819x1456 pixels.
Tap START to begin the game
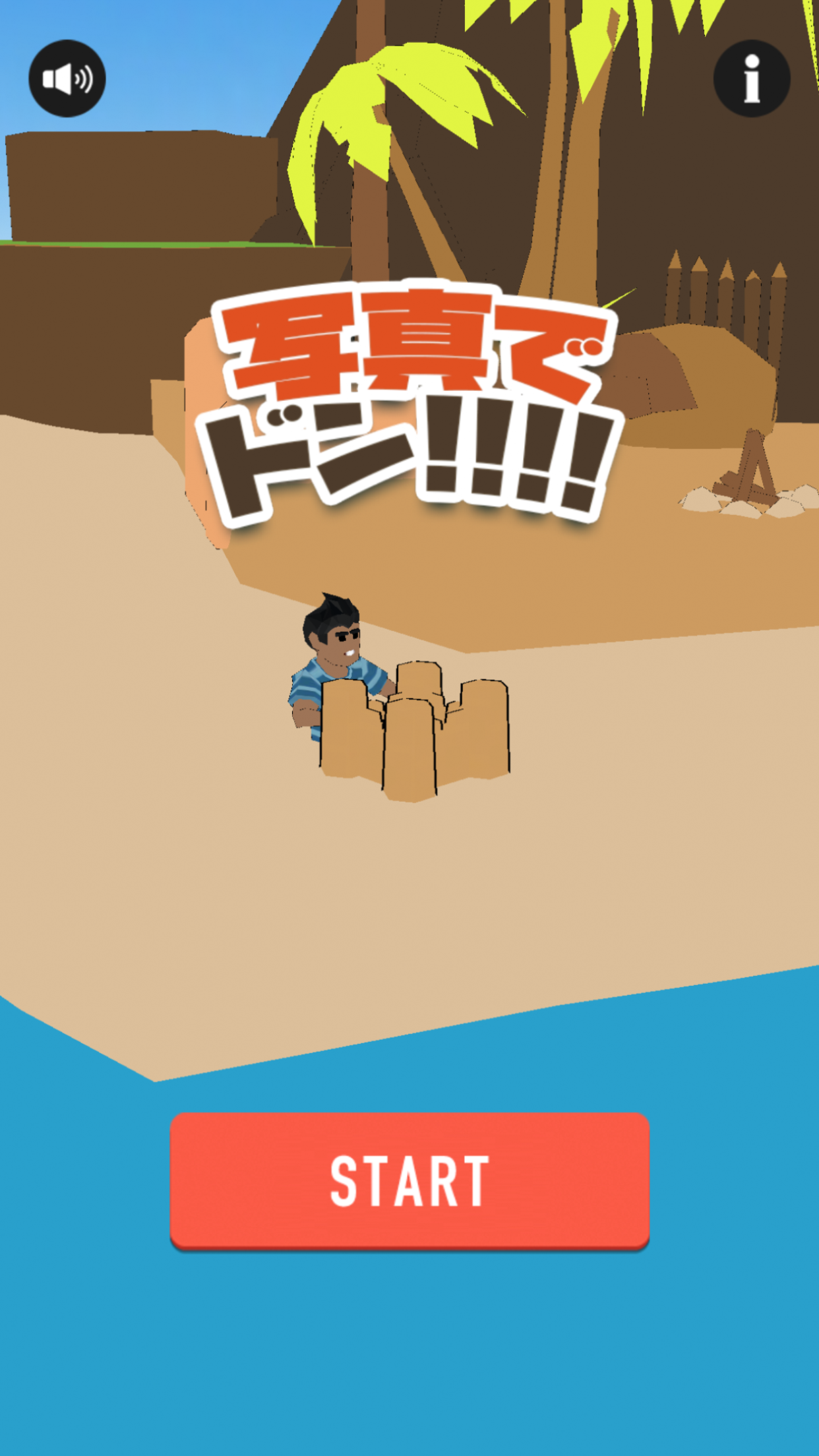tap(409, 1180)
